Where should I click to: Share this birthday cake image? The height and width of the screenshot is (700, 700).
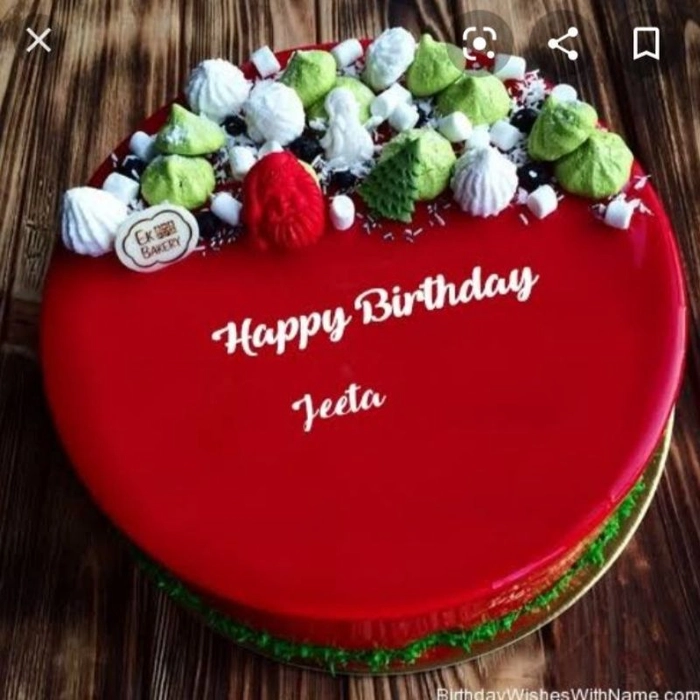[564, 43]
